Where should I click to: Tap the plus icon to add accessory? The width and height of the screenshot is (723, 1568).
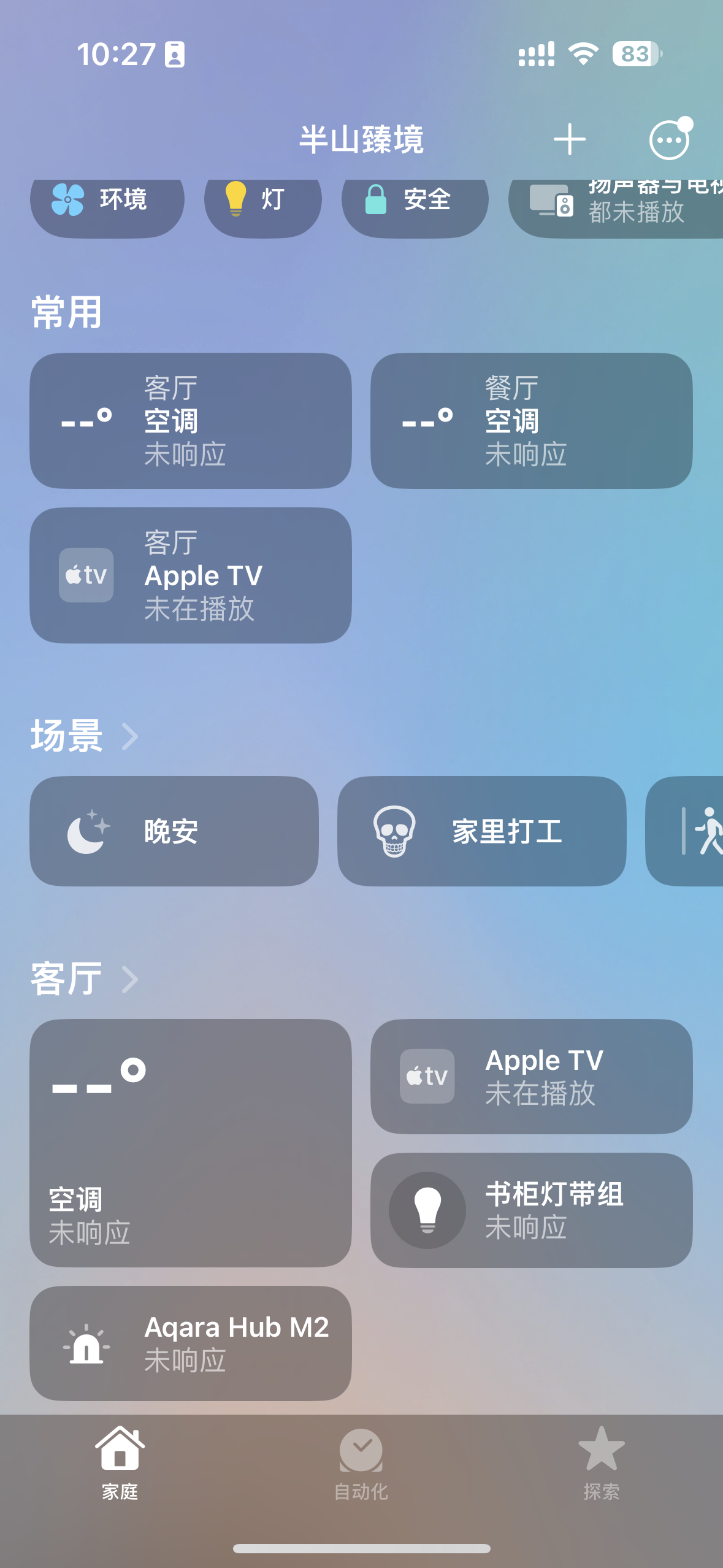(x=569, y=139)
